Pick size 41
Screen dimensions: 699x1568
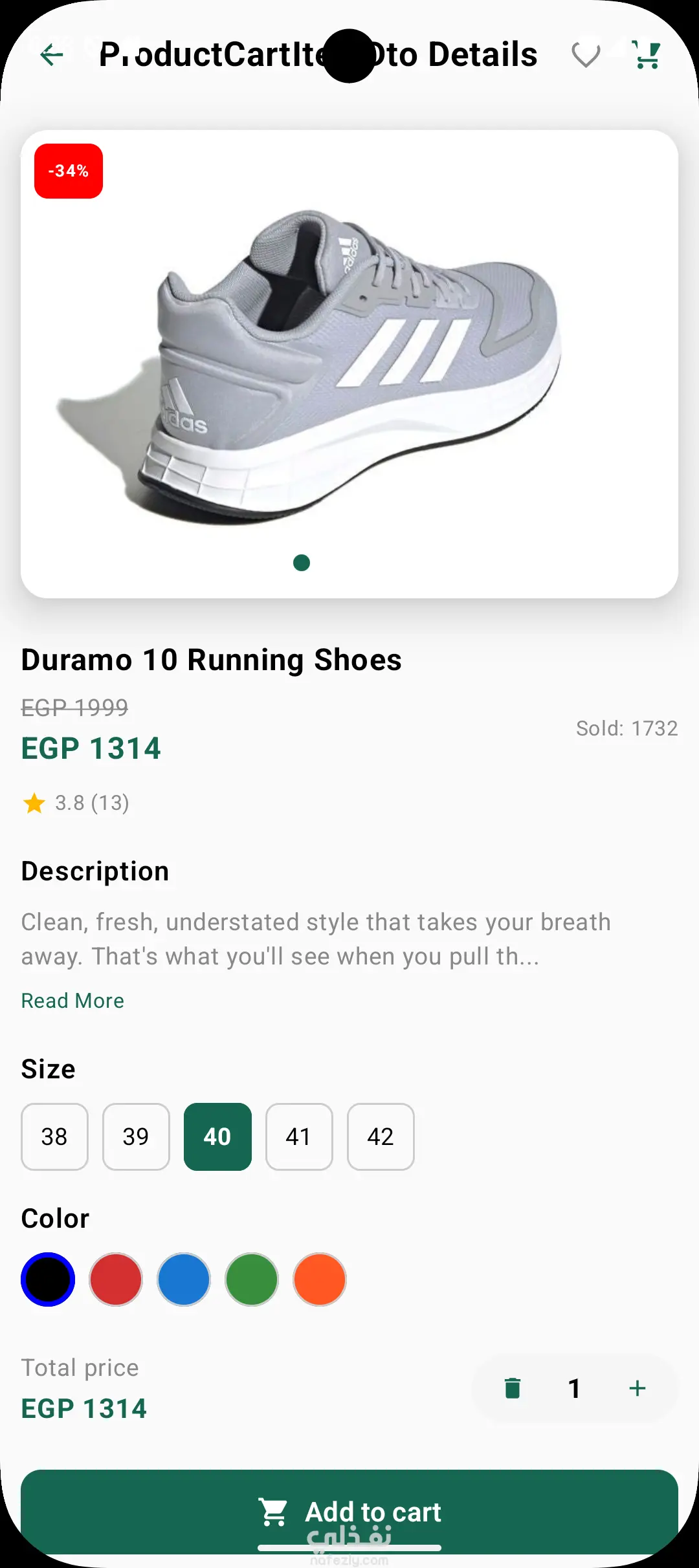299,1137
